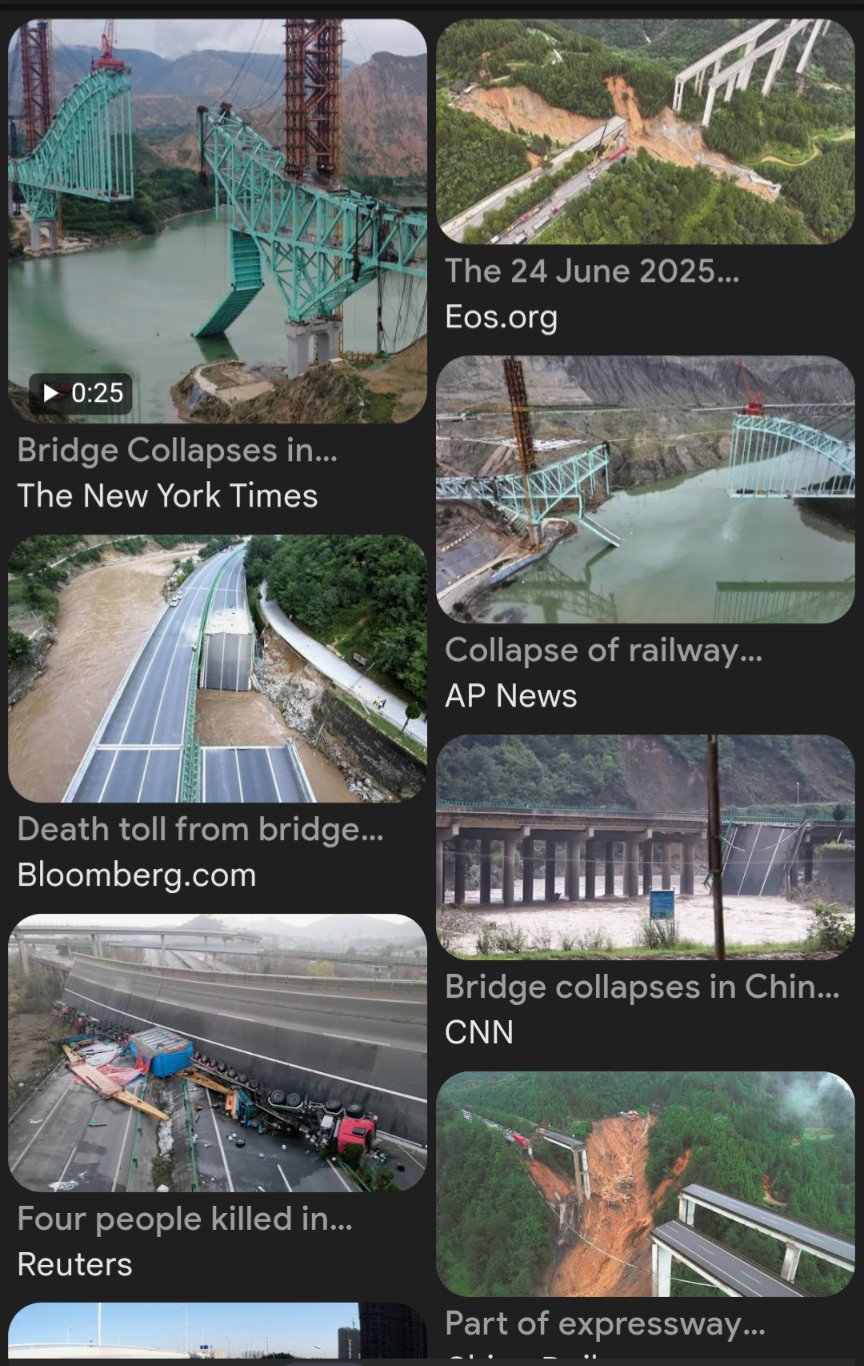Image resolution: width=864 pixels, height=1366 pixels.
Task: Open The New York Times bridge collapse video
Action: click(x=217, y=221)
